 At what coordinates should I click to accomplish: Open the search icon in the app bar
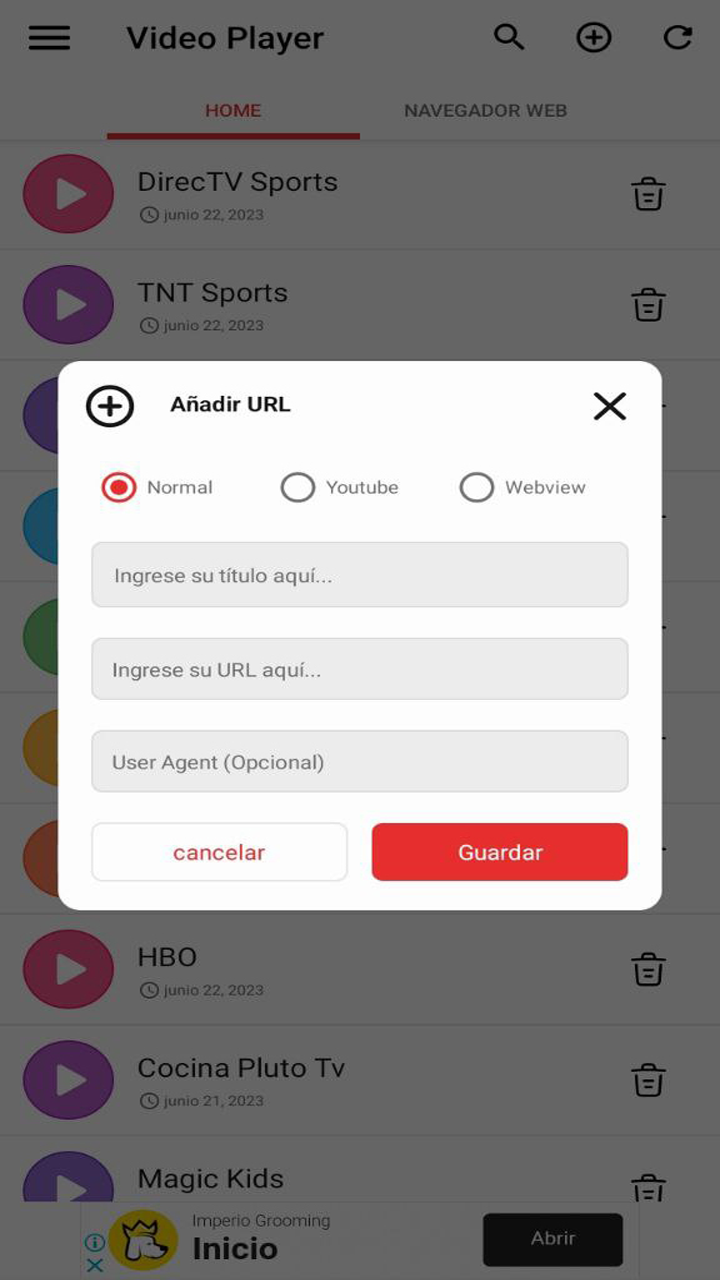[x=509, y=38]
